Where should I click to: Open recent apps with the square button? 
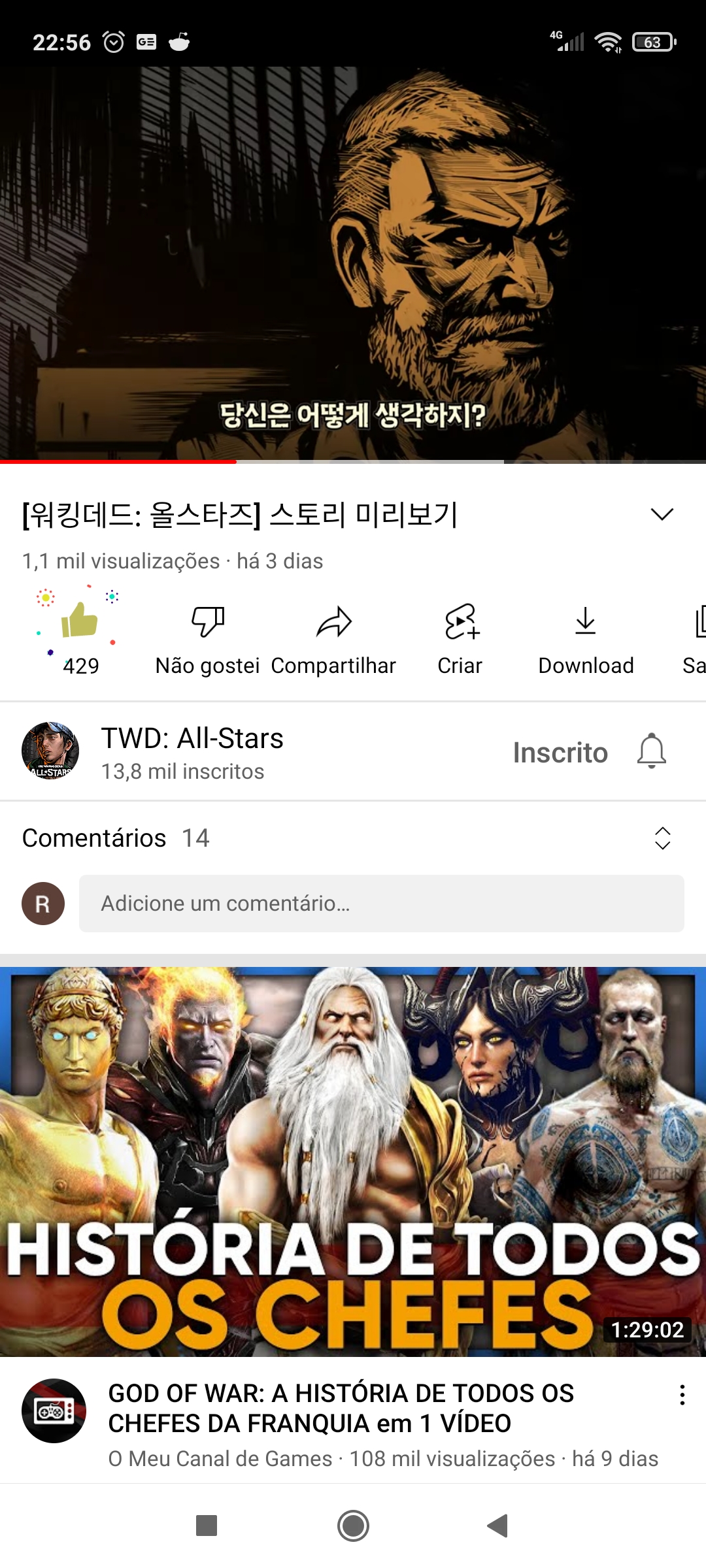(x=207, y=1526)
